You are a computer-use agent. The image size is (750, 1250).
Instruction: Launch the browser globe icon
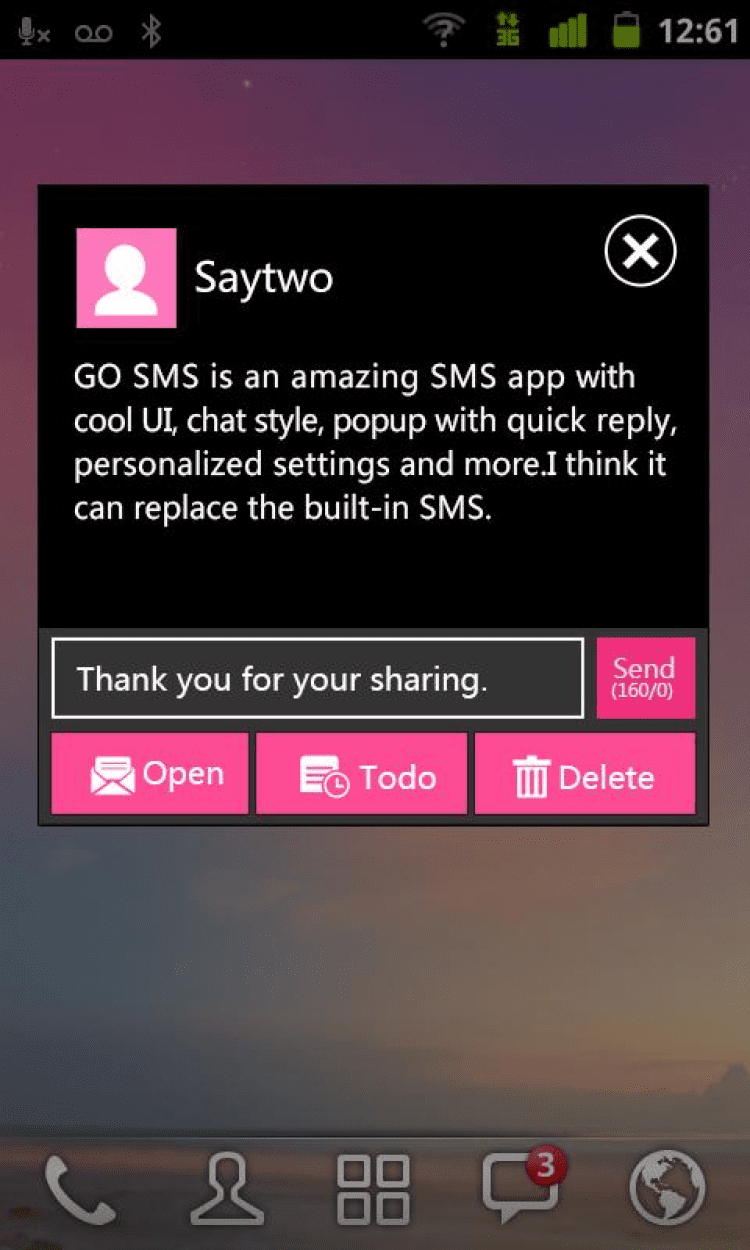pos(667,1190)
